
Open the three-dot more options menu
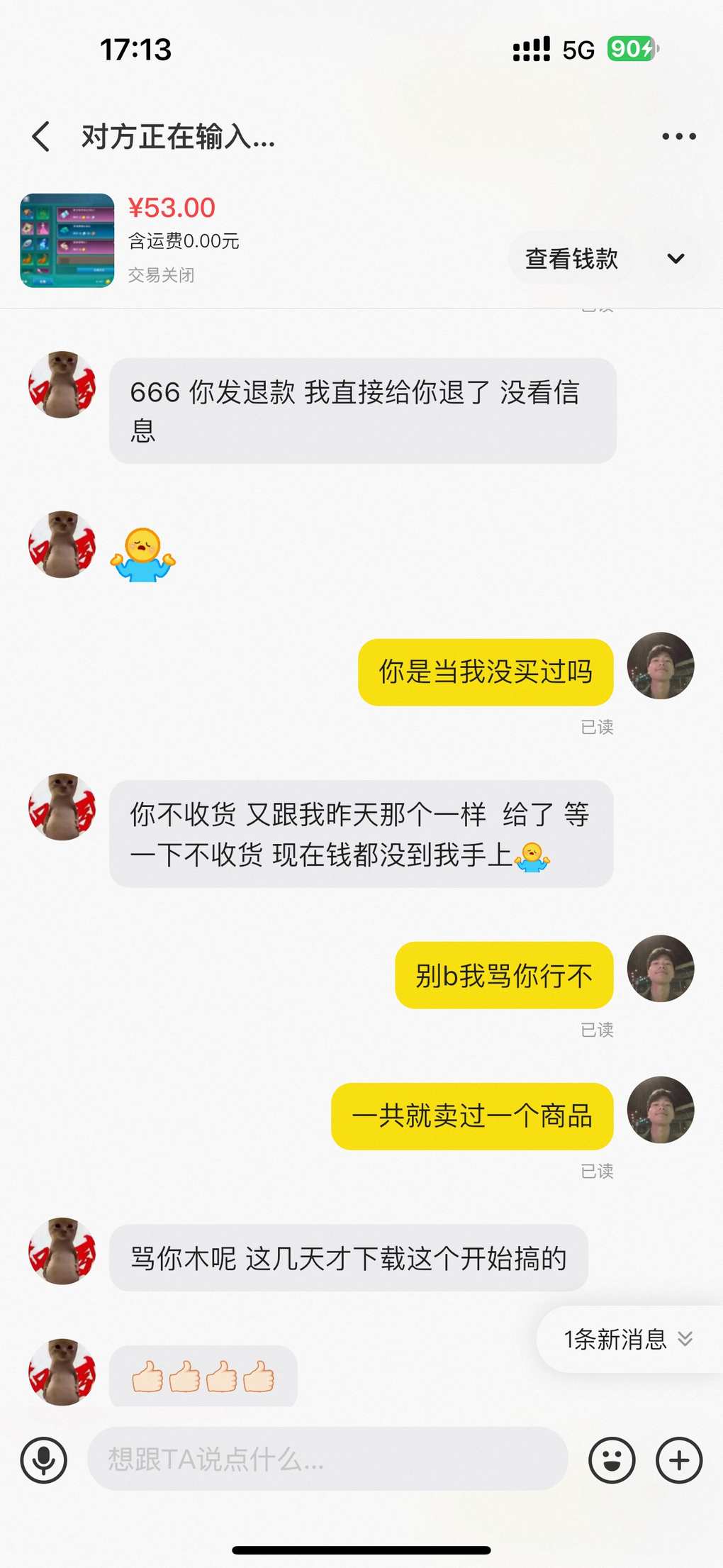tap(678, 136)
